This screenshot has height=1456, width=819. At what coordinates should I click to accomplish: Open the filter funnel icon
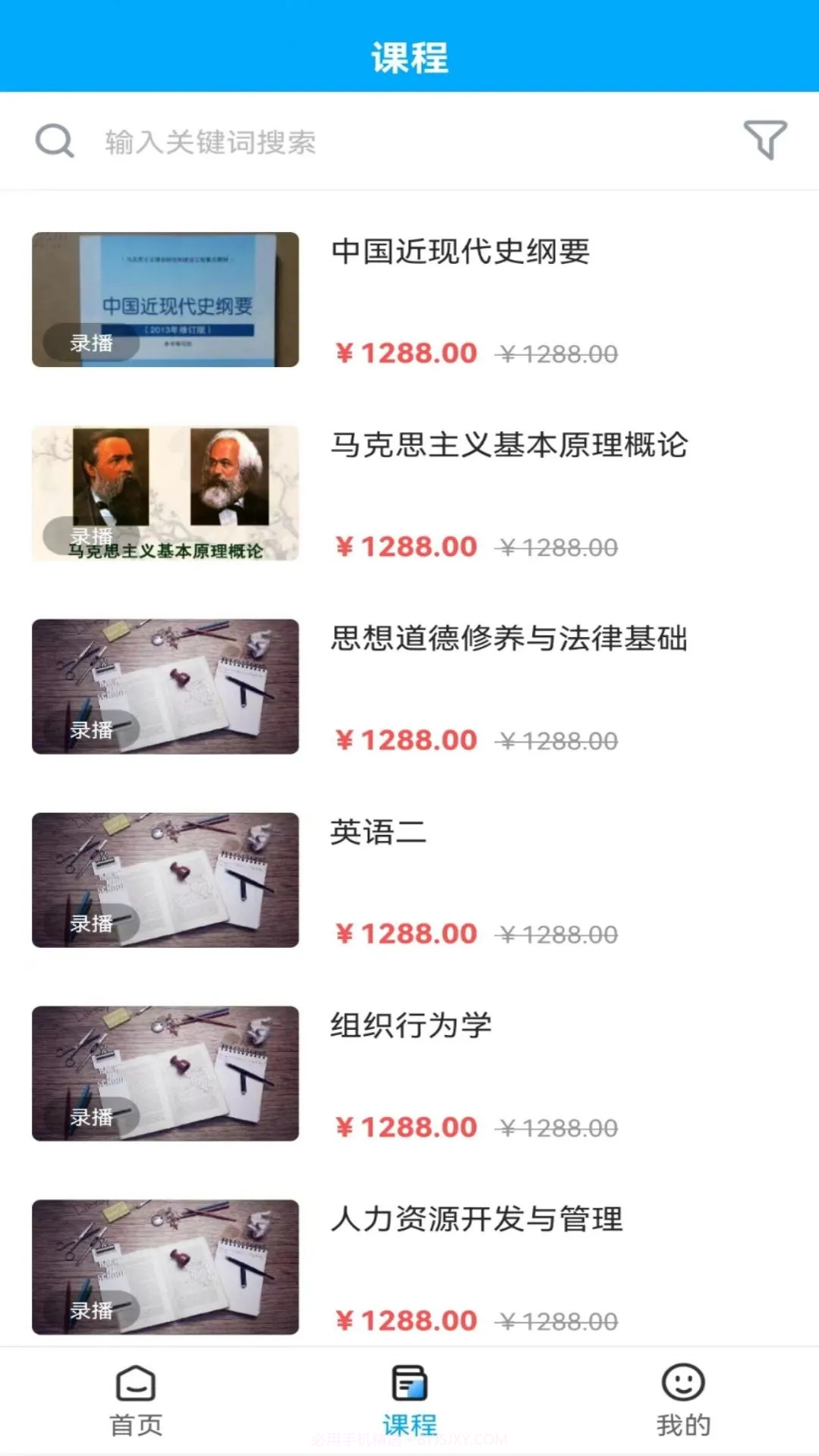pyautogui.click(x=765, y=141)
